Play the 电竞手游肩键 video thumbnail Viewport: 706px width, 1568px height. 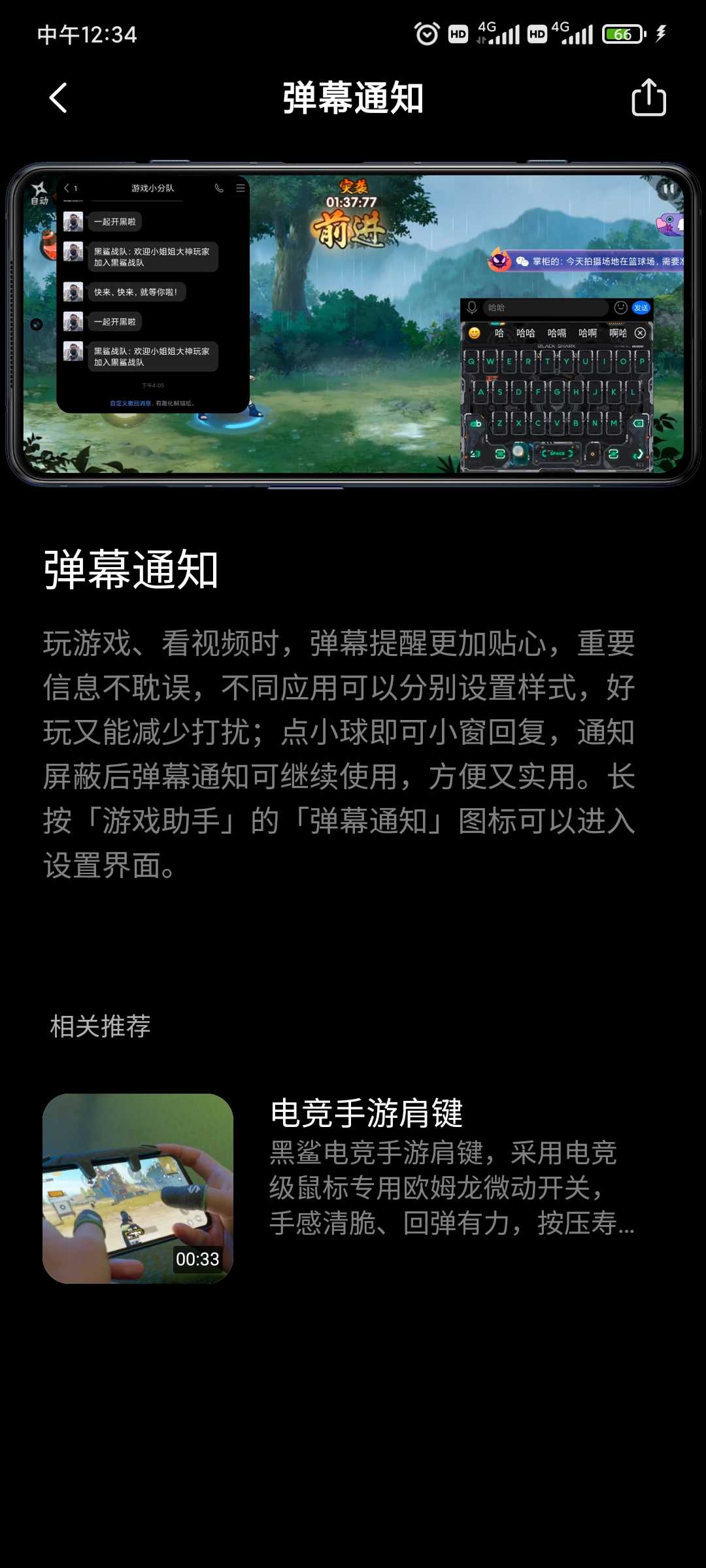(x=138, y=1188)
